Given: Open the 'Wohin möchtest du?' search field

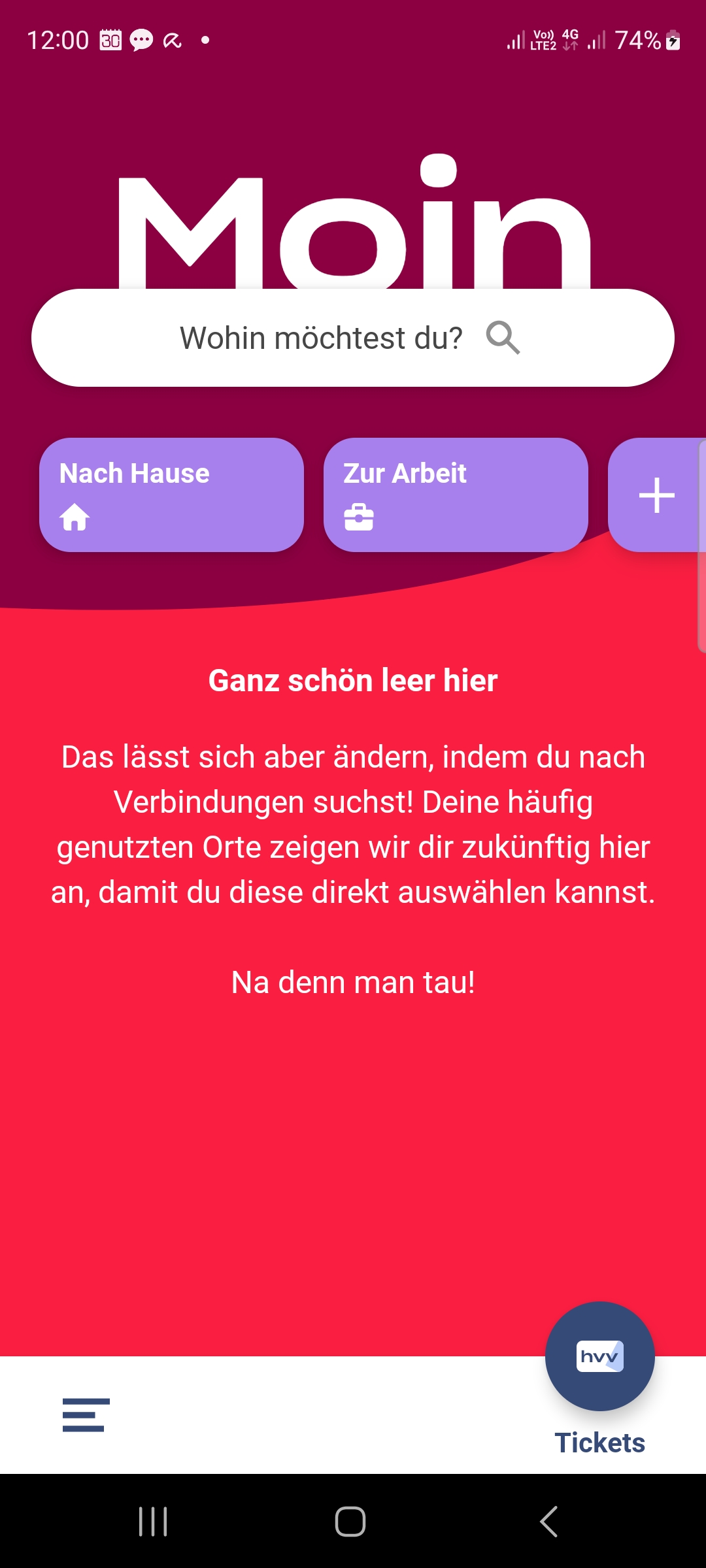Looking at the screenshot, I should tap(353, 338).
